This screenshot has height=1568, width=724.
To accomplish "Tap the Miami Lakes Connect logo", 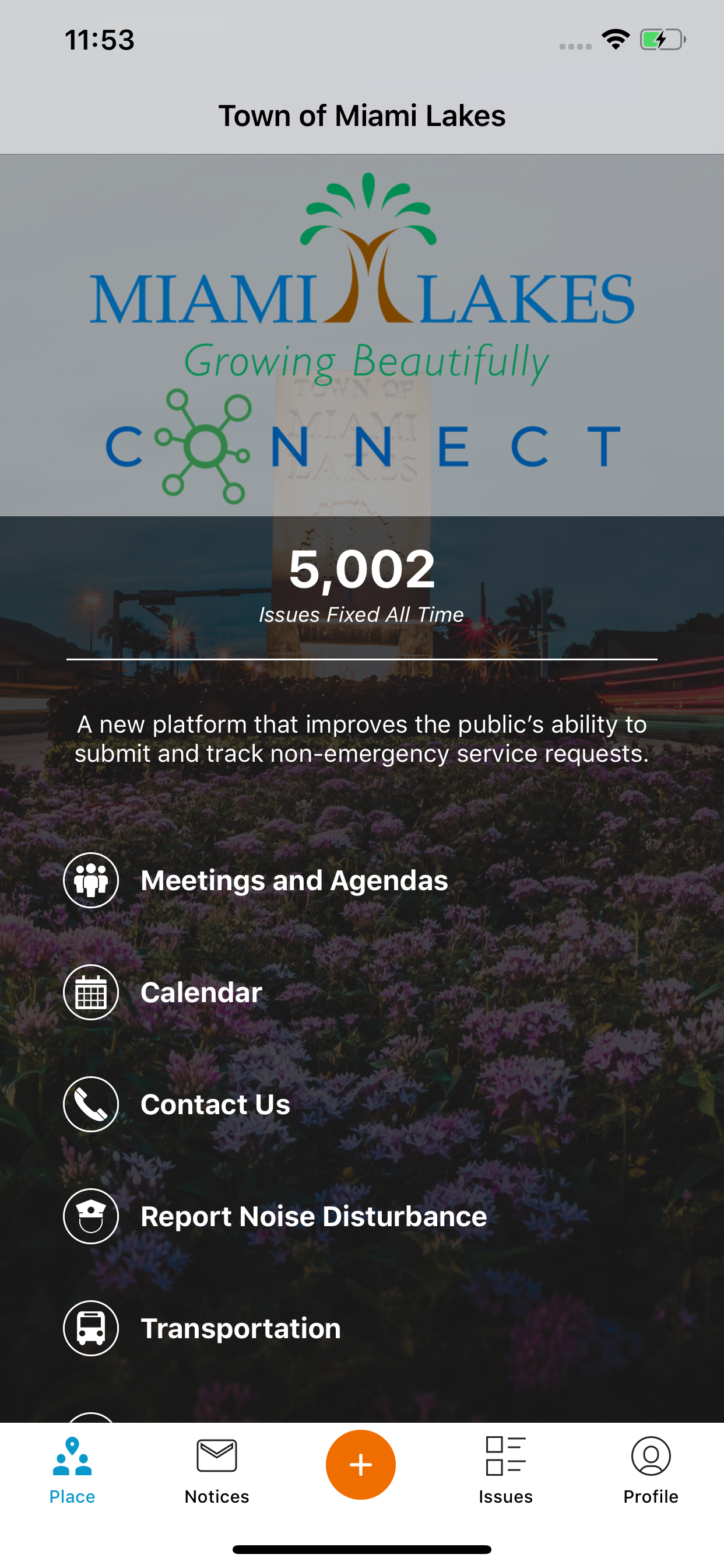I will [x=361, y=332].
